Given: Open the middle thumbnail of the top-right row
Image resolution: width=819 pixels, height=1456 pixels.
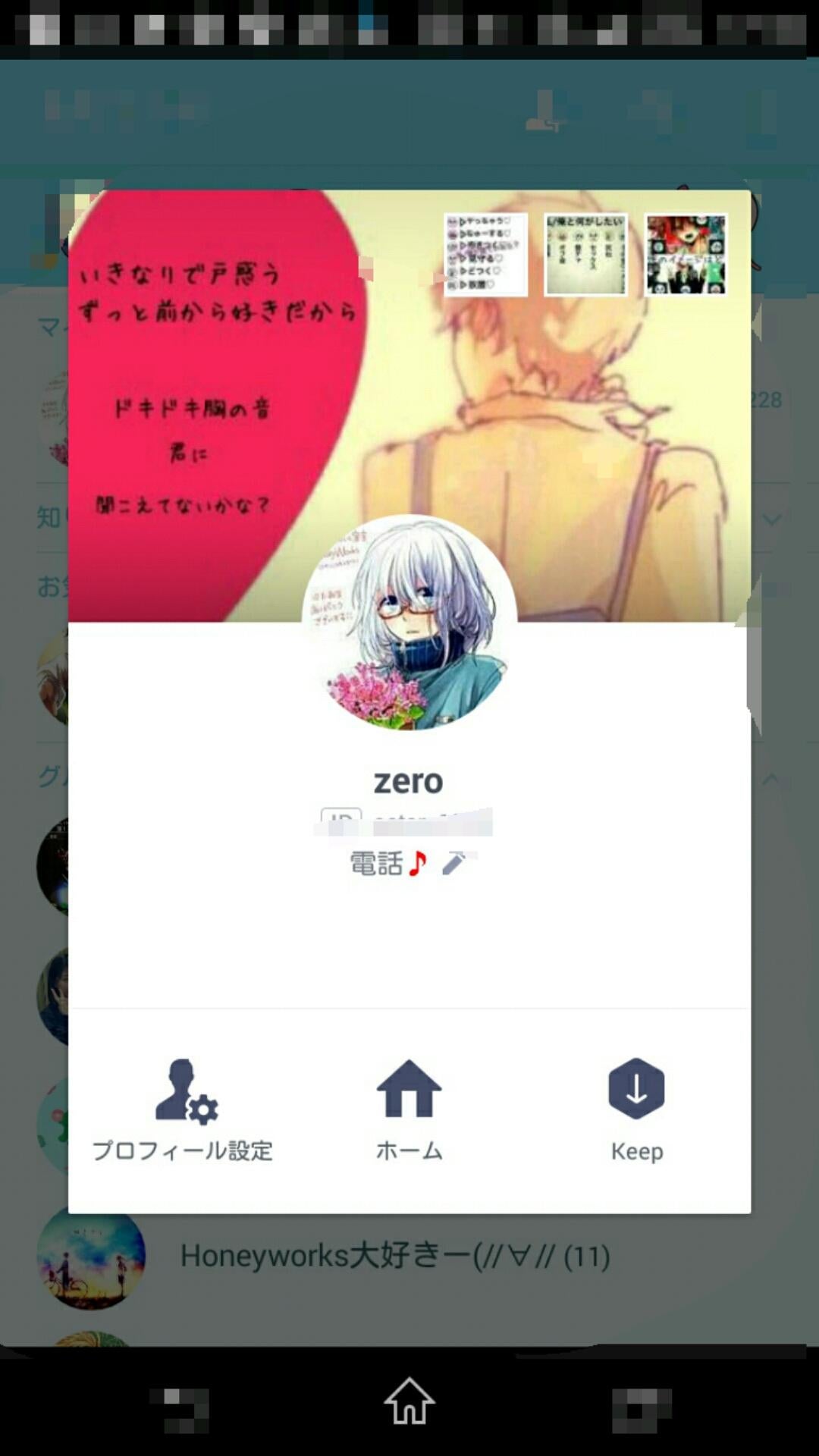Looking at the screenshot, I should tap(585, 254).
